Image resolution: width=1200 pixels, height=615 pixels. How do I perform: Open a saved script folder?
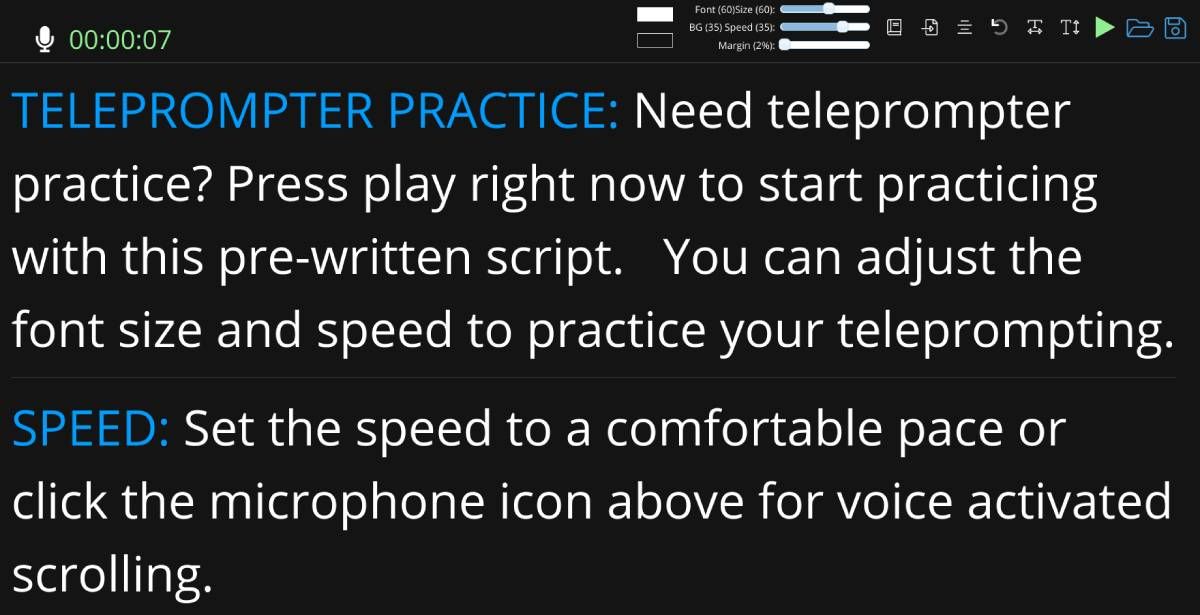click(x=1139, y=27)
